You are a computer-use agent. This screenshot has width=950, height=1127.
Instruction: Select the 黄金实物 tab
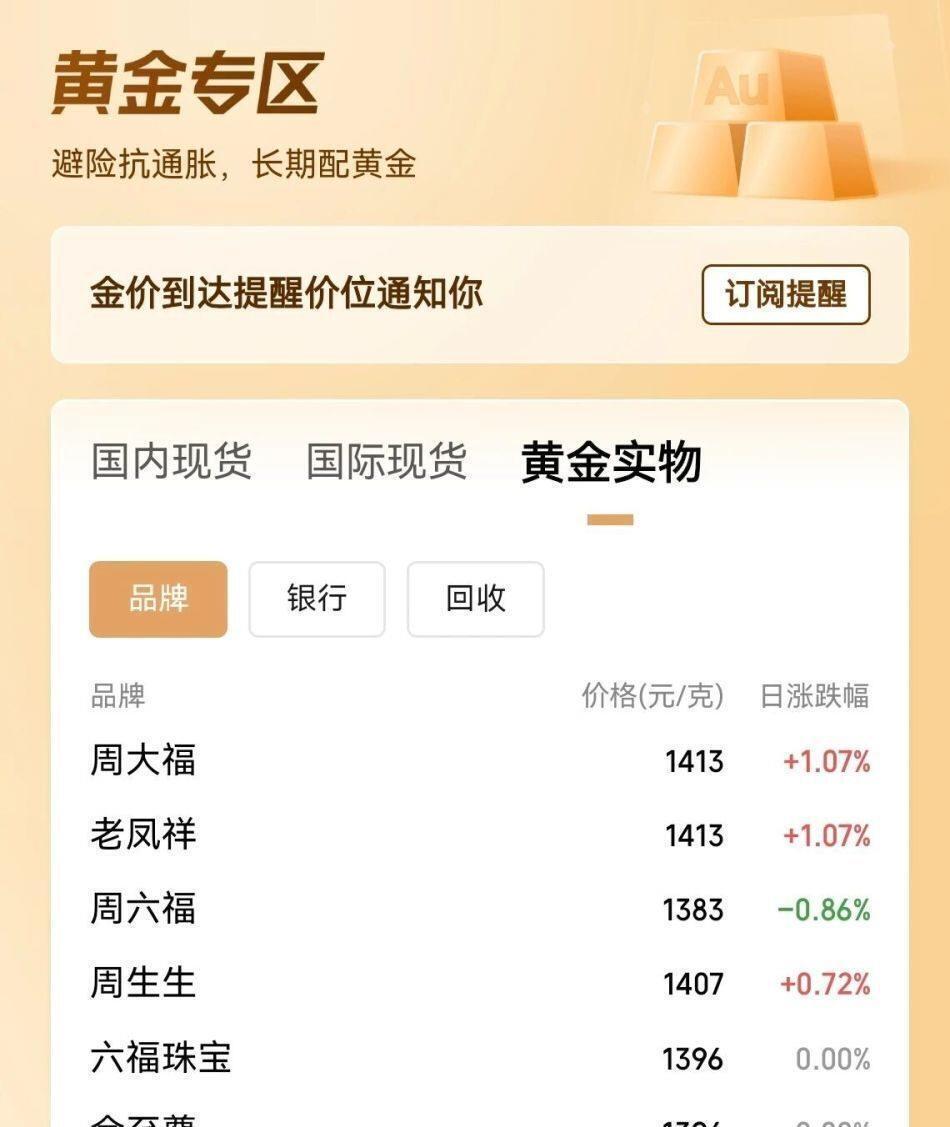613,462
